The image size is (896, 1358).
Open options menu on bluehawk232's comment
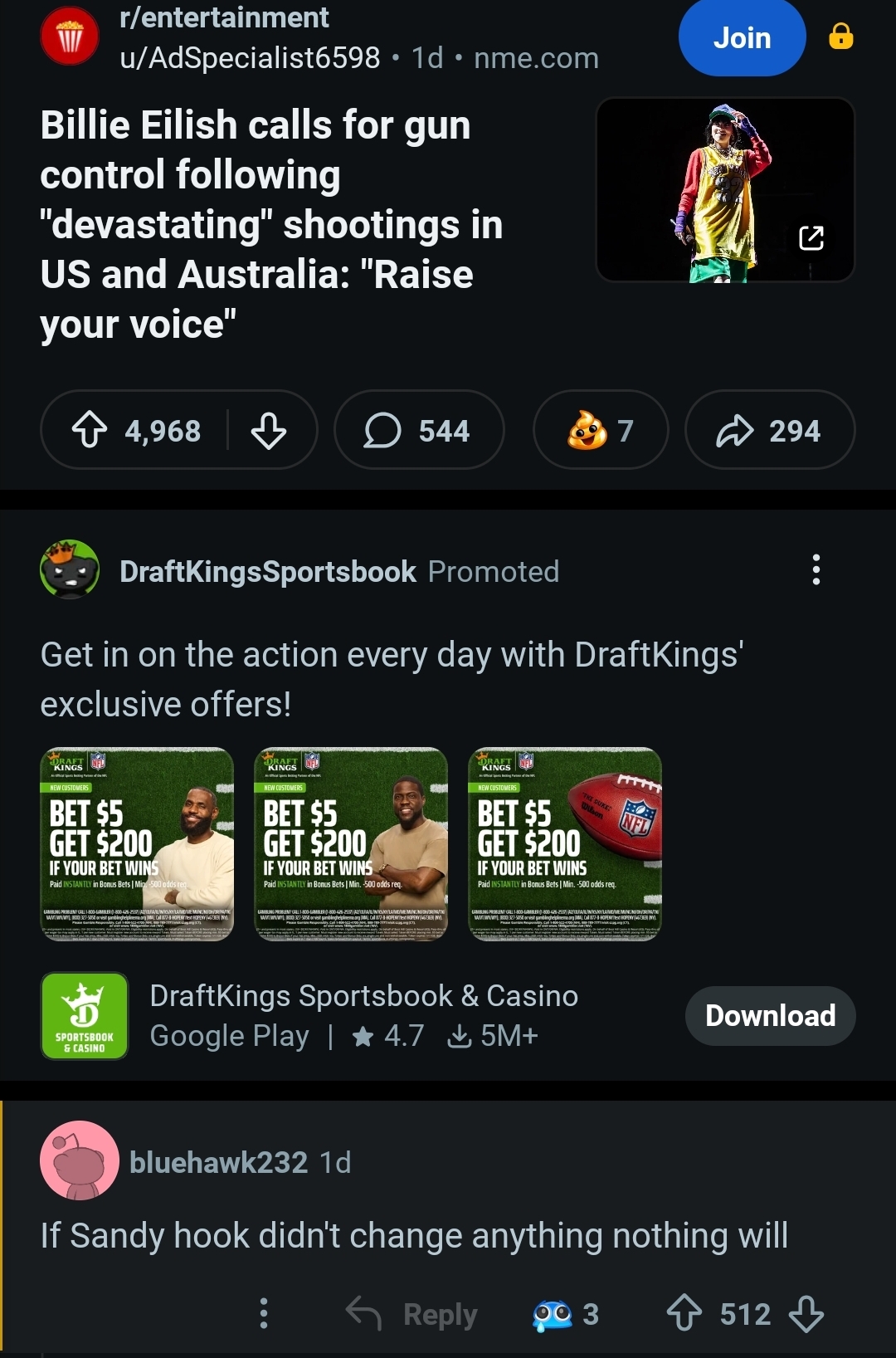click(264, 1314)
